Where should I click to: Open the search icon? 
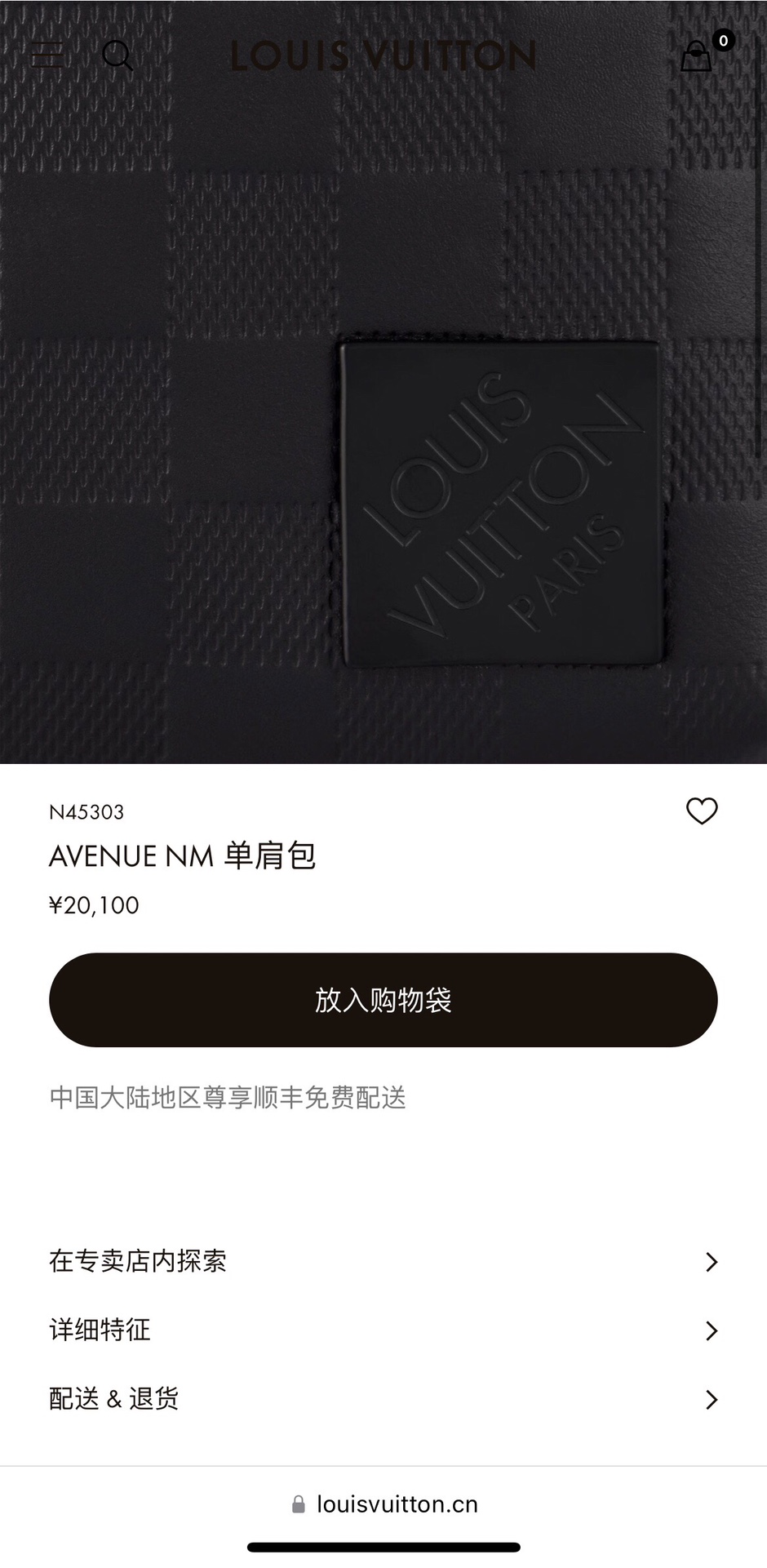pos(117,56)
